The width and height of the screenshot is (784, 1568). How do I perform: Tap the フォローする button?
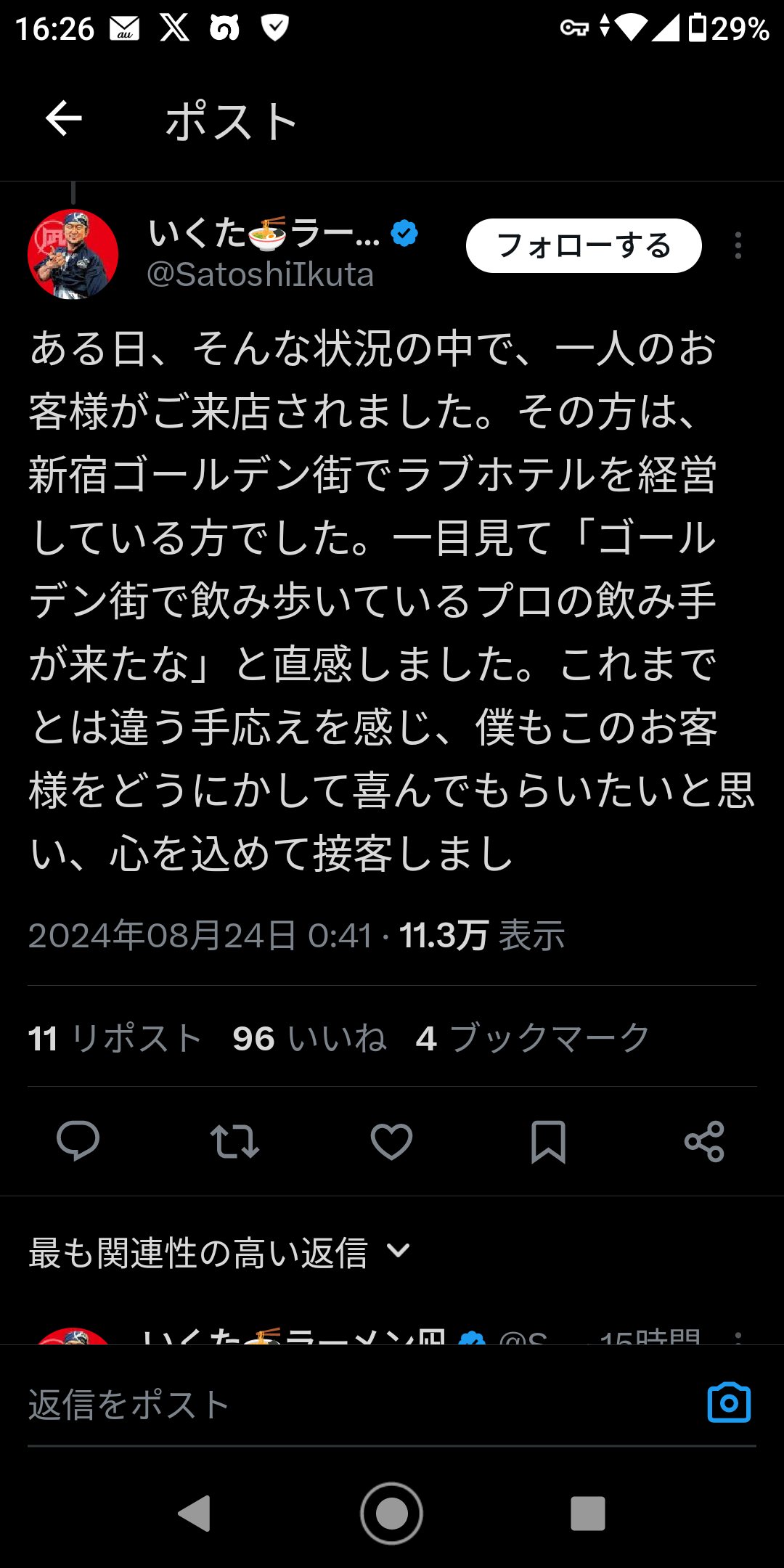[x=583, y=246]
